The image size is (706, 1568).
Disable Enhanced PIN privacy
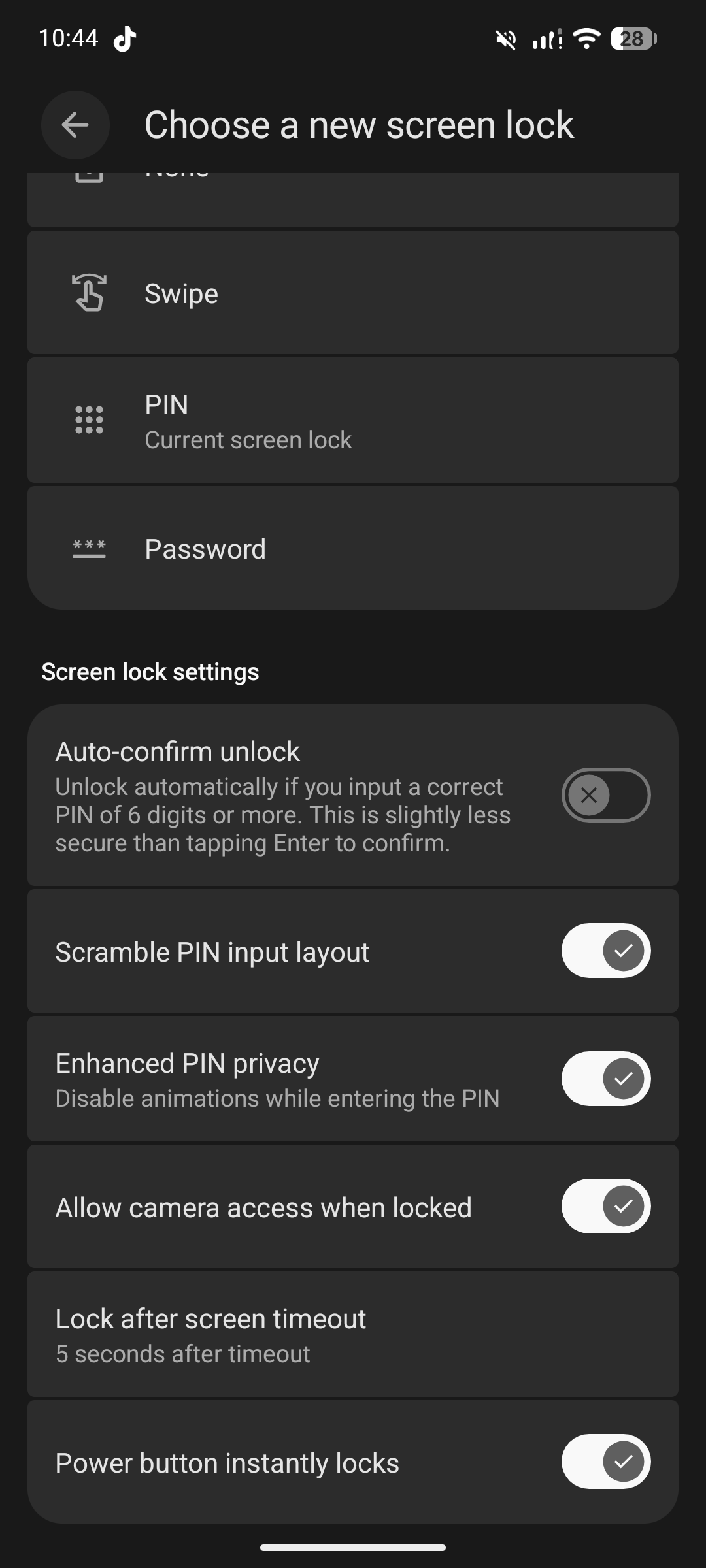click(x=605, y=1079)
